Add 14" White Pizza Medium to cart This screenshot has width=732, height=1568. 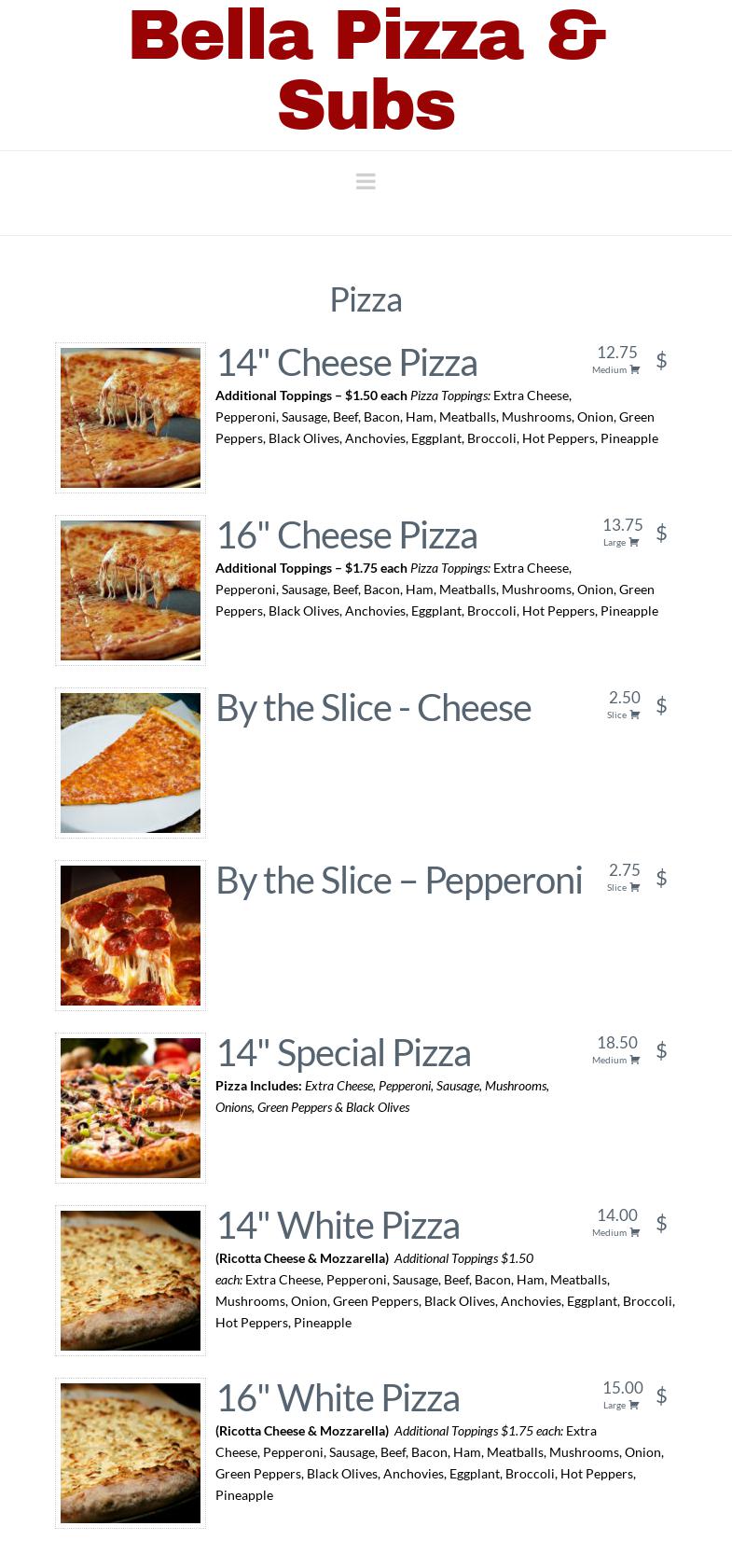634,1233
